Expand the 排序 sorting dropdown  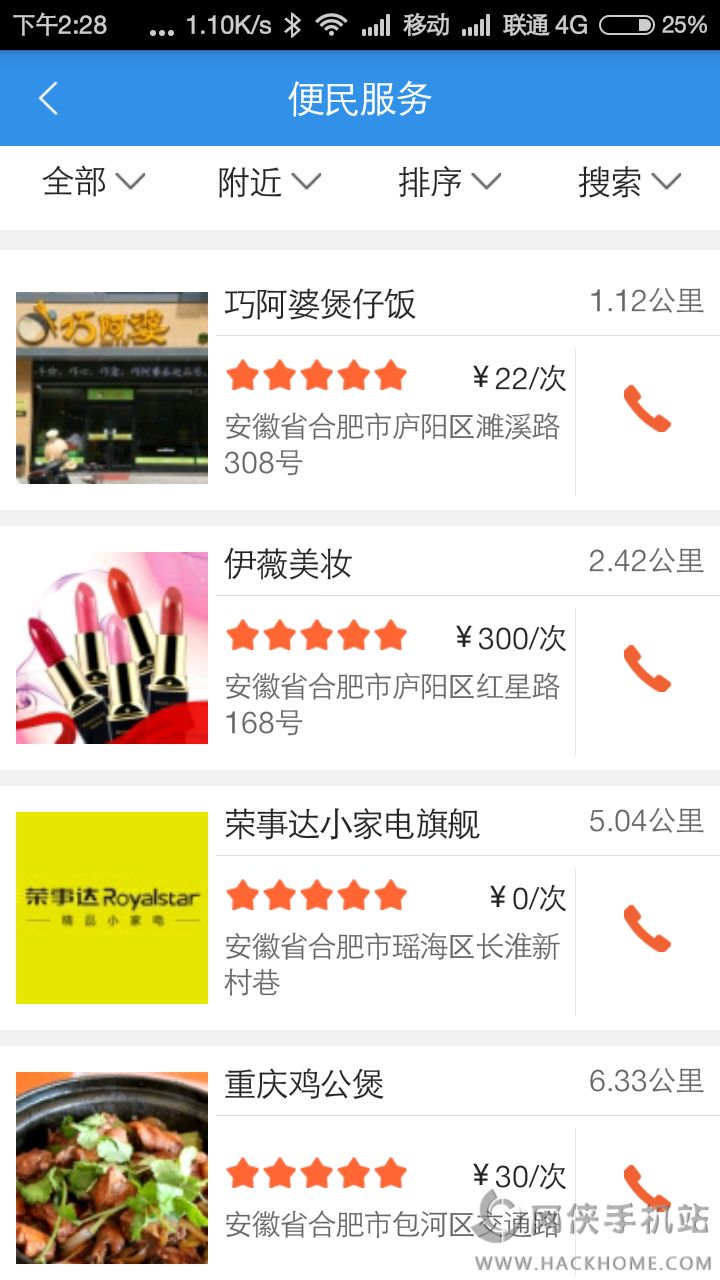click(x=449, y=182)
